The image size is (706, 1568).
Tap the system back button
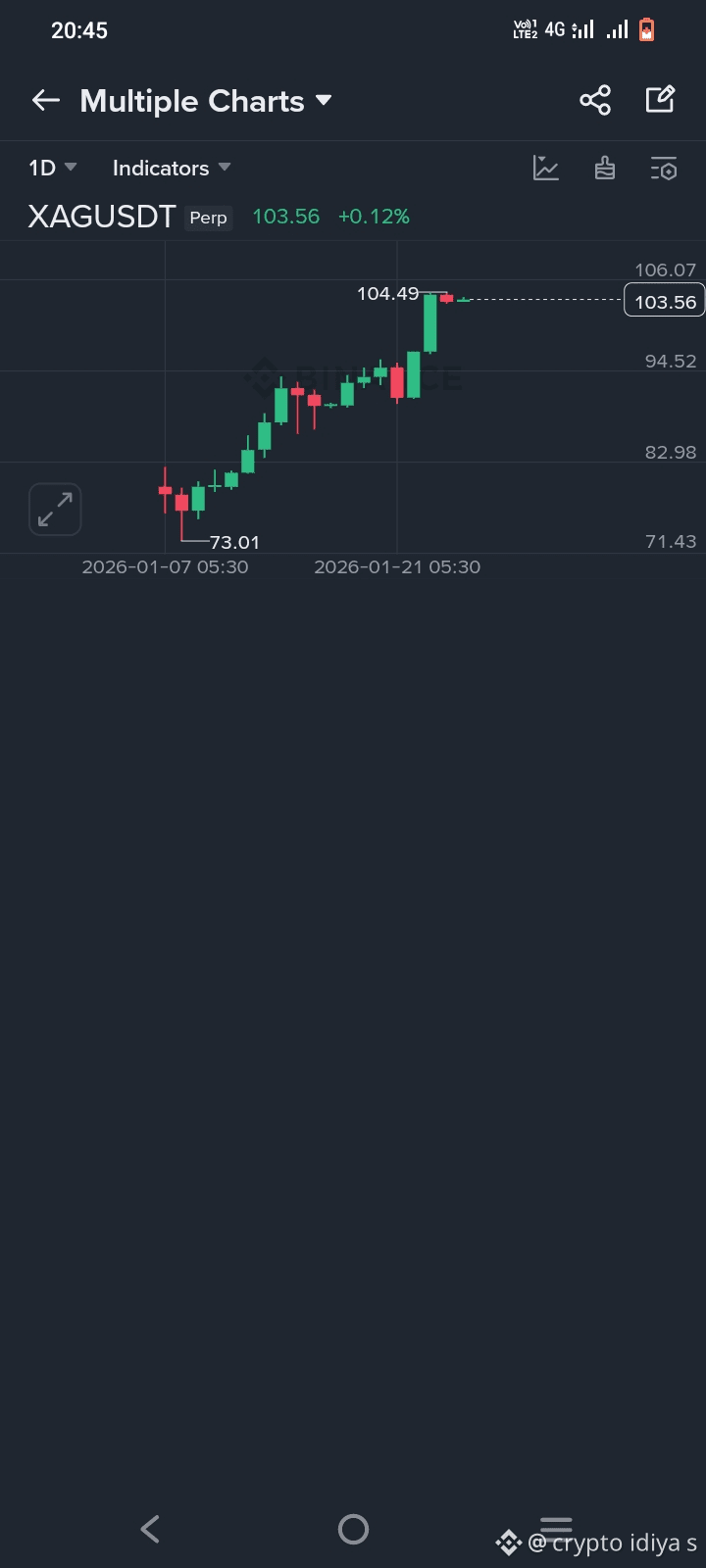(150, 1529)
